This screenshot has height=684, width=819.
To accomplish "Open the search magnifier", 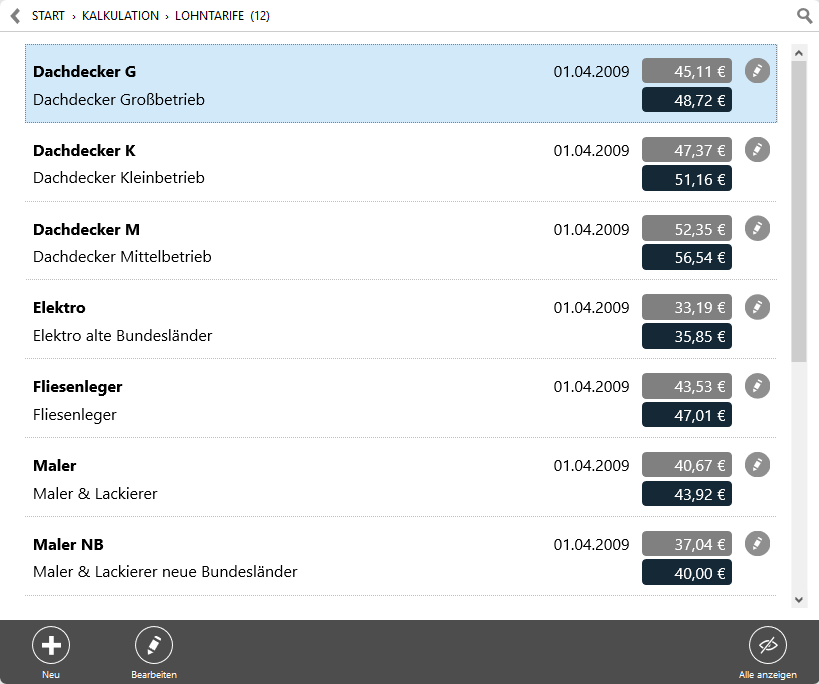I will 804,16.
